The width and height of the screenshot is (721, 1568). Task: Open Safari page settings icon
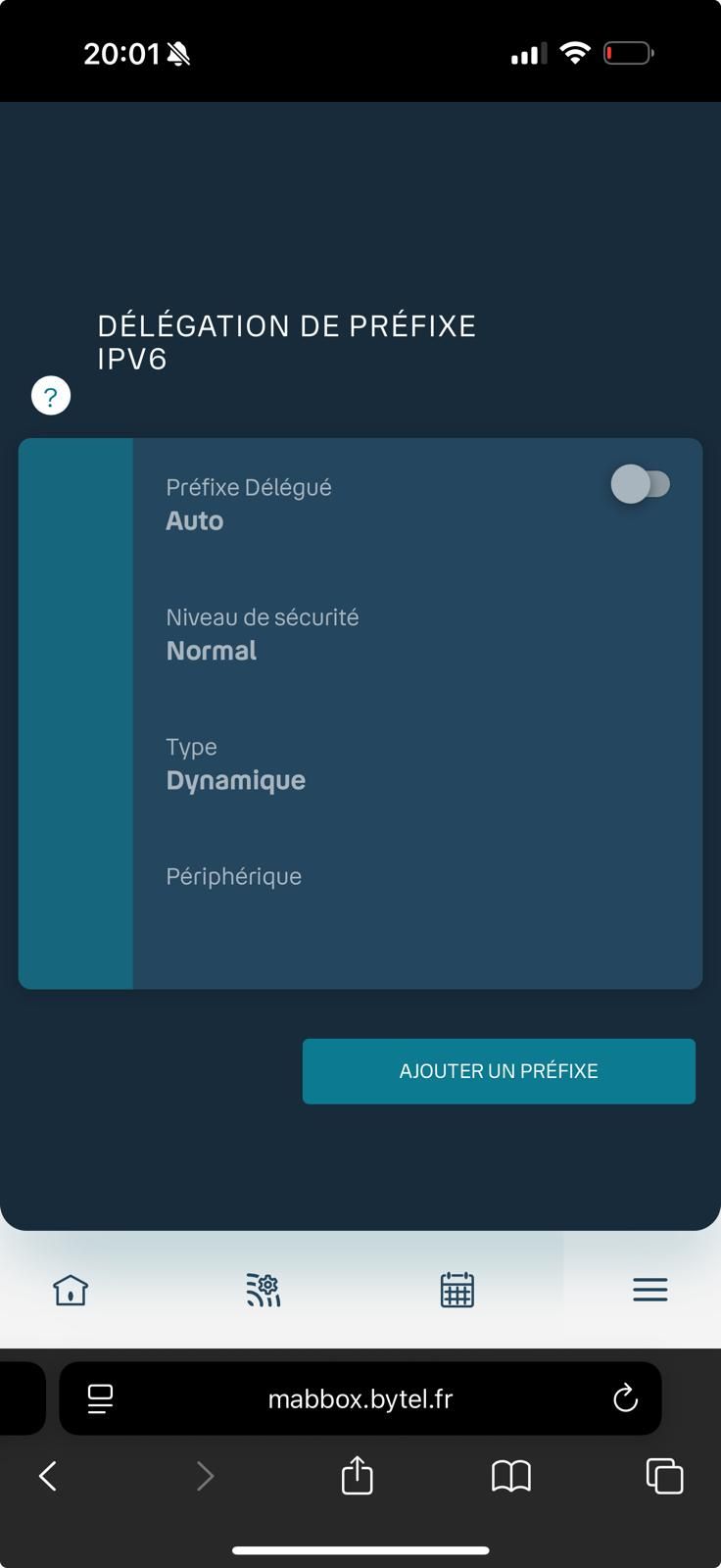tap(100, 1398)
